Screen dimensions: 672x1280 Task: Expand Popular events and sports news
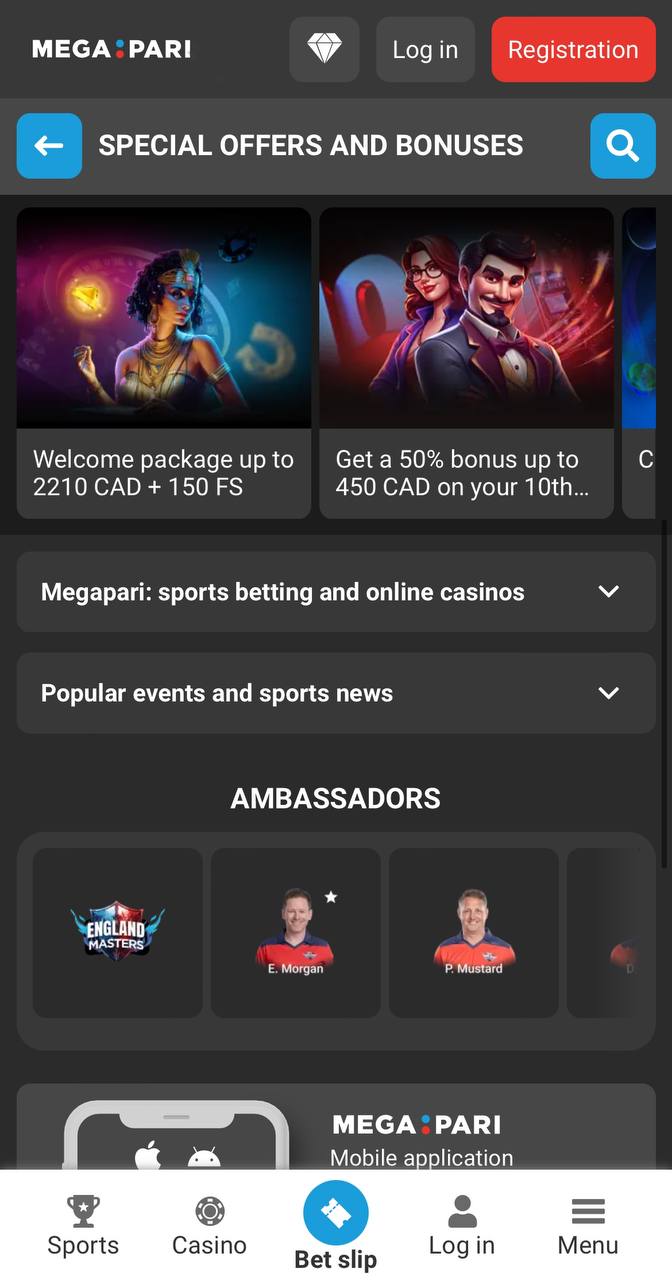click(x=336, y=693)
